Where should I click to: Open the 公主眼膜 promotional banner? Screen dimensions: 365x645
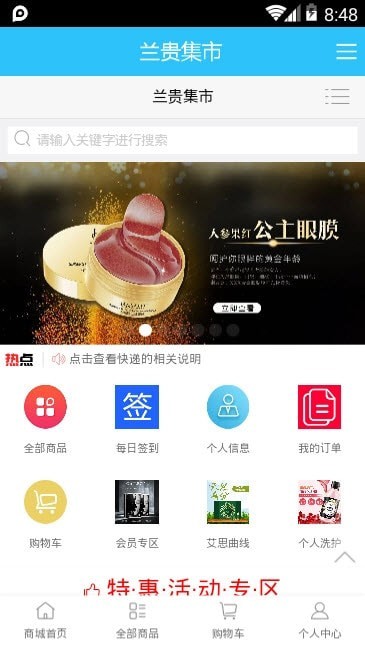coord(182,253)
